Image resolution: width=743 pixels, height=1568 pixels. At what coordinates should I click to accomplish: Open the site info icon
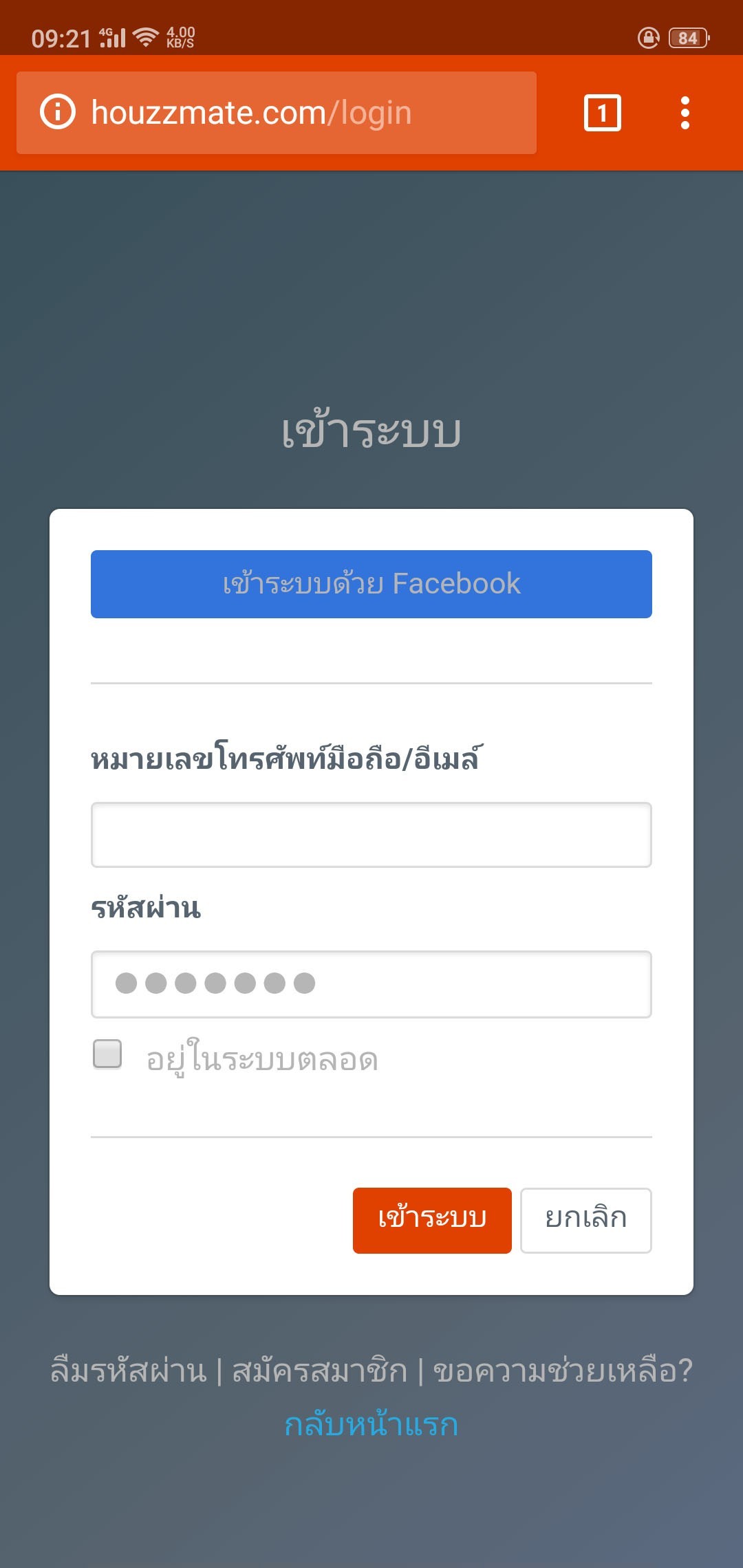(58, 112)
